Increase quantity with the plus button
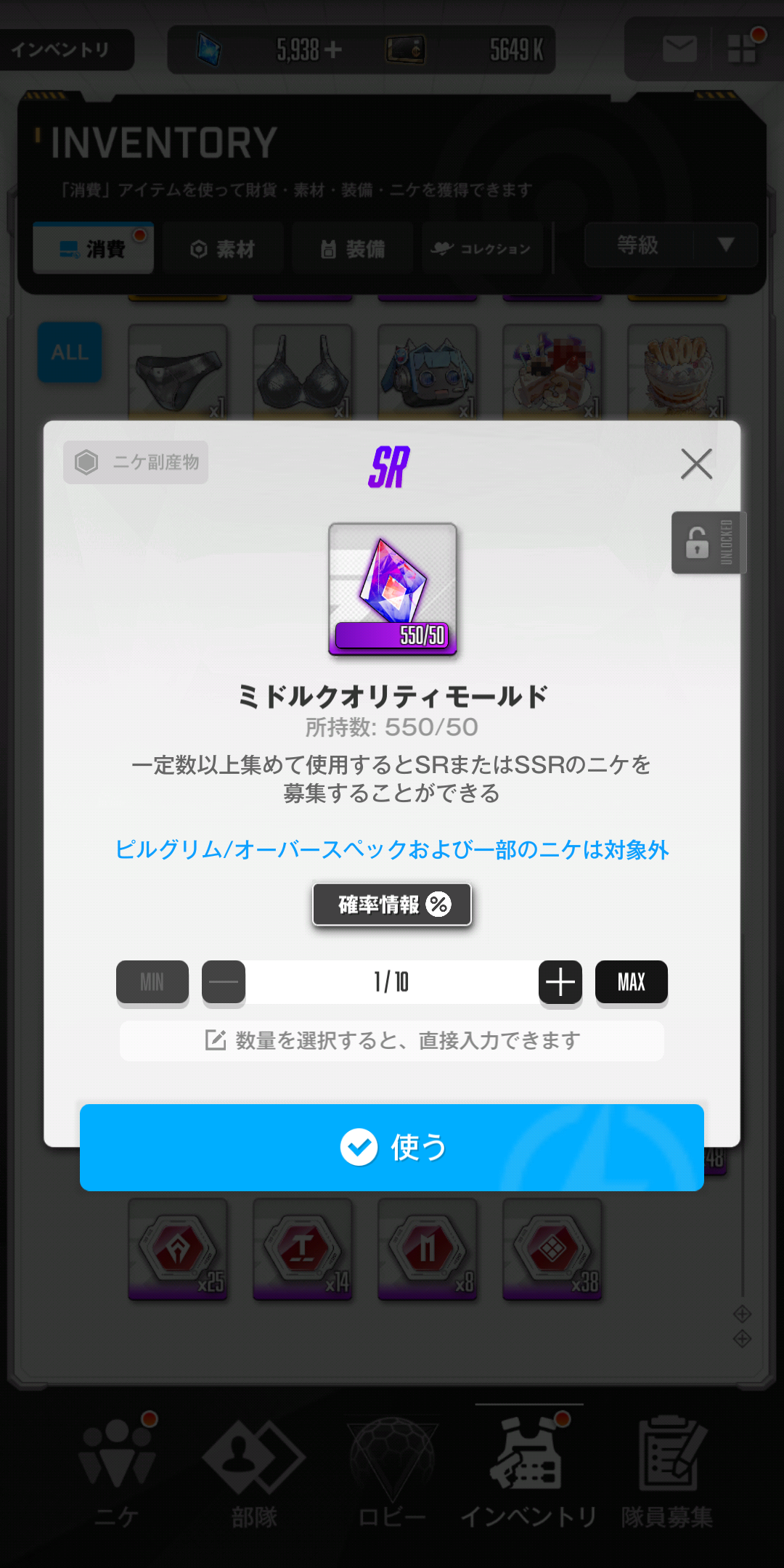 pyautogui.click(x=560, y=982)
